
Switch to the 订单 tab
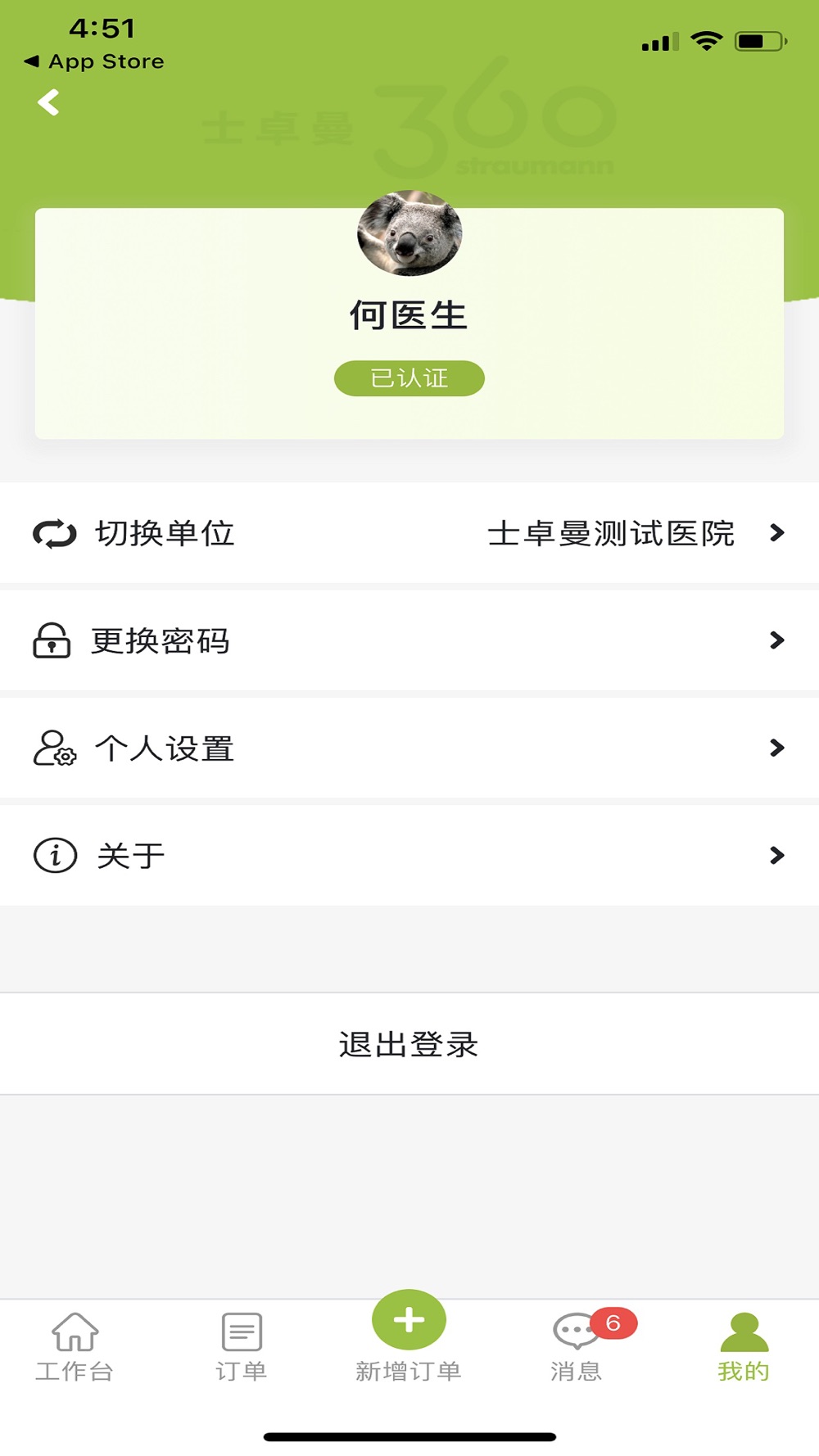point(242,1347)
